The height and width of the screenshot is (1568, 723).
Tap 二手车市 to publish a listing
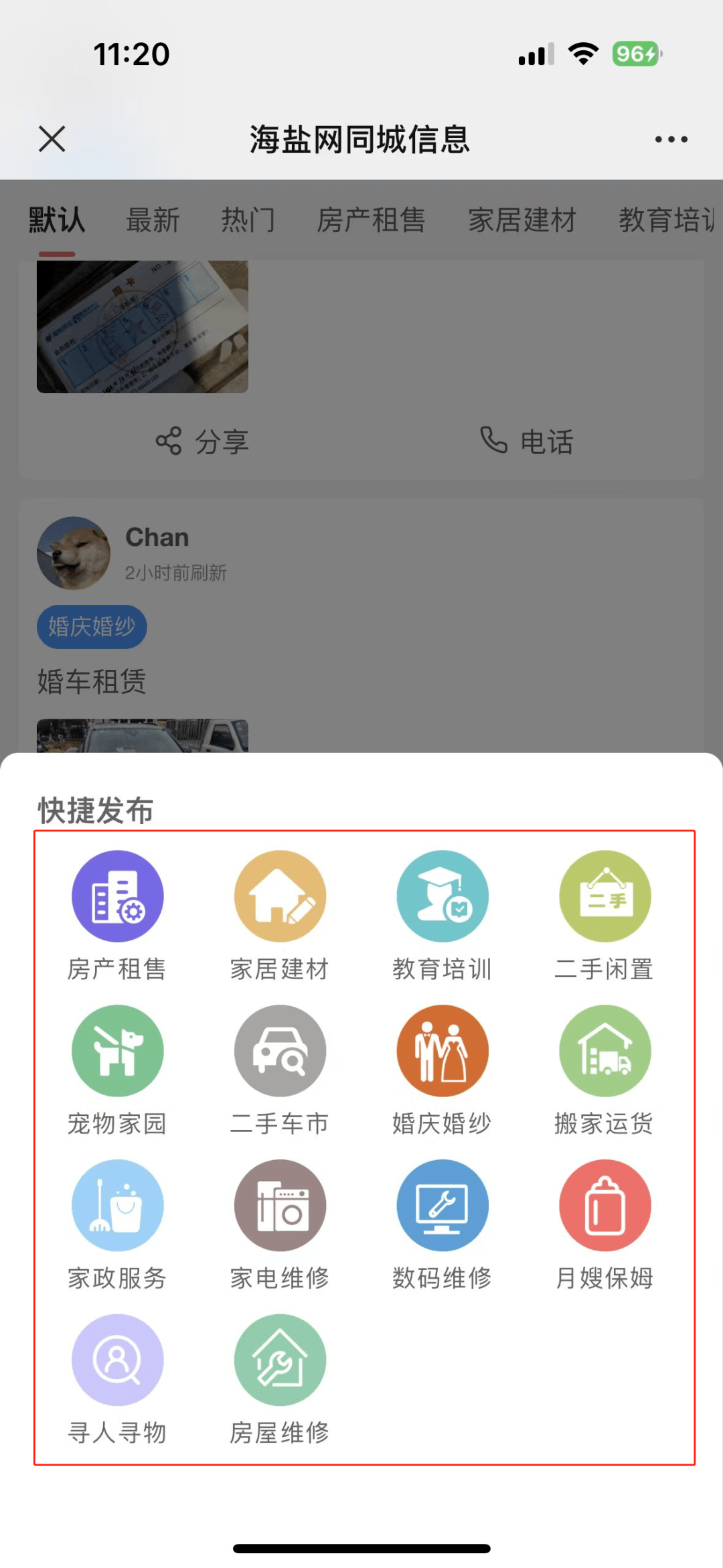tap(280, 1050)
